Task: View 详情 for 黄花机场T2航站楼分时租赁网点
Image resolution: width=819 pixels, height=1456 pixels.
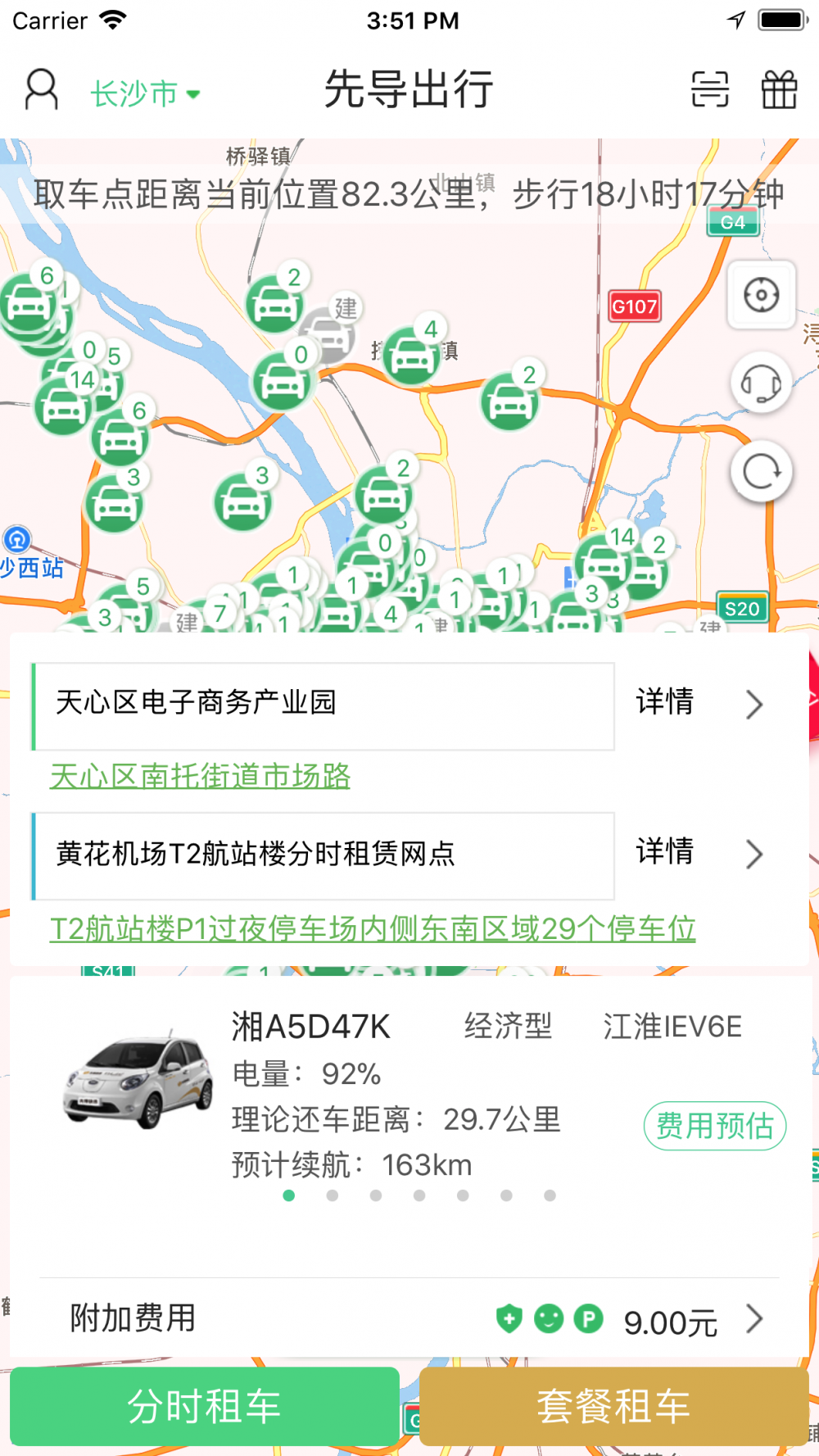Action: pyautogui.click(x=700, y=853)
